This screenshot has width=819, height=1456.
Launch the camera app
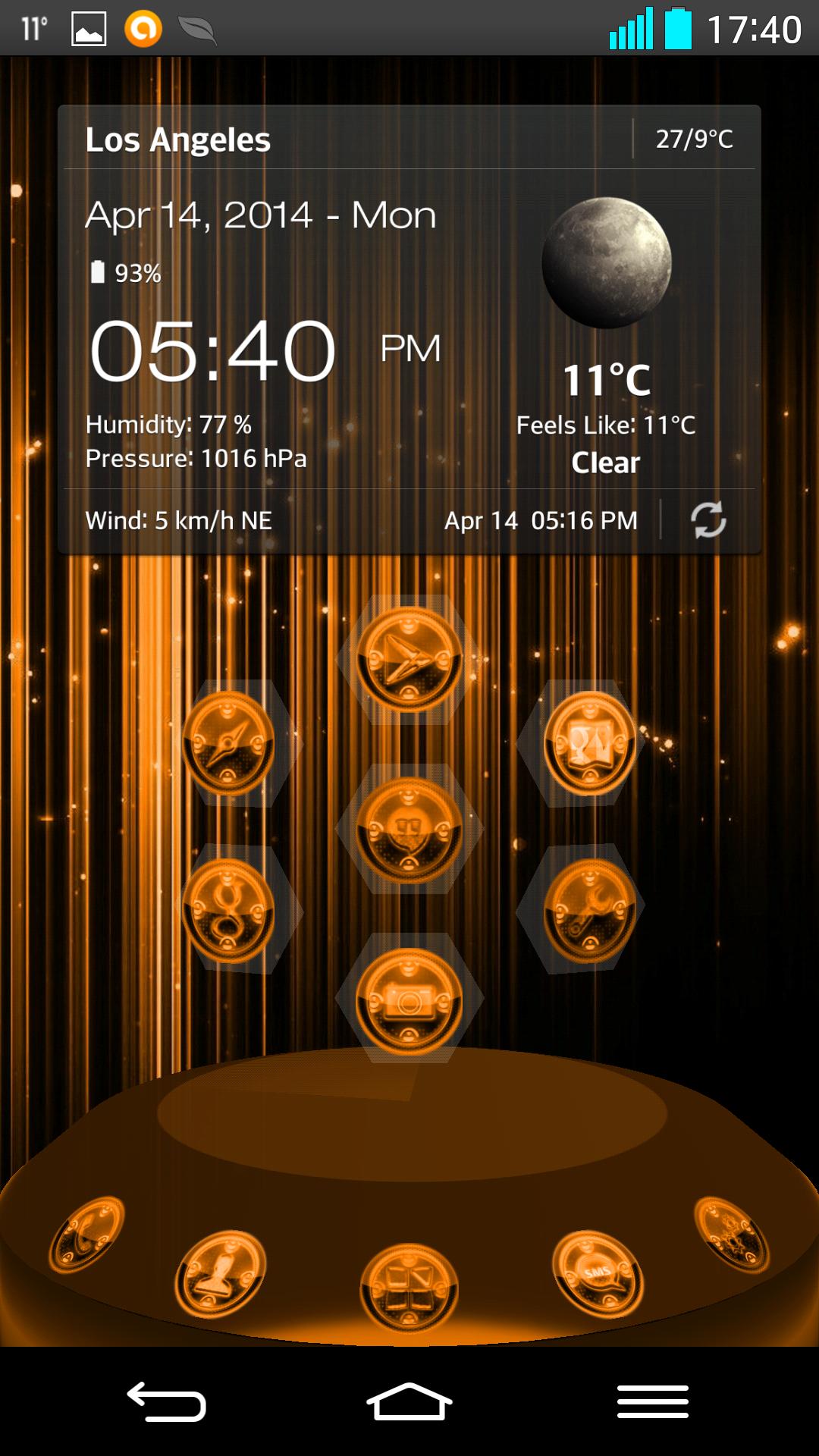click(409, 1001)
